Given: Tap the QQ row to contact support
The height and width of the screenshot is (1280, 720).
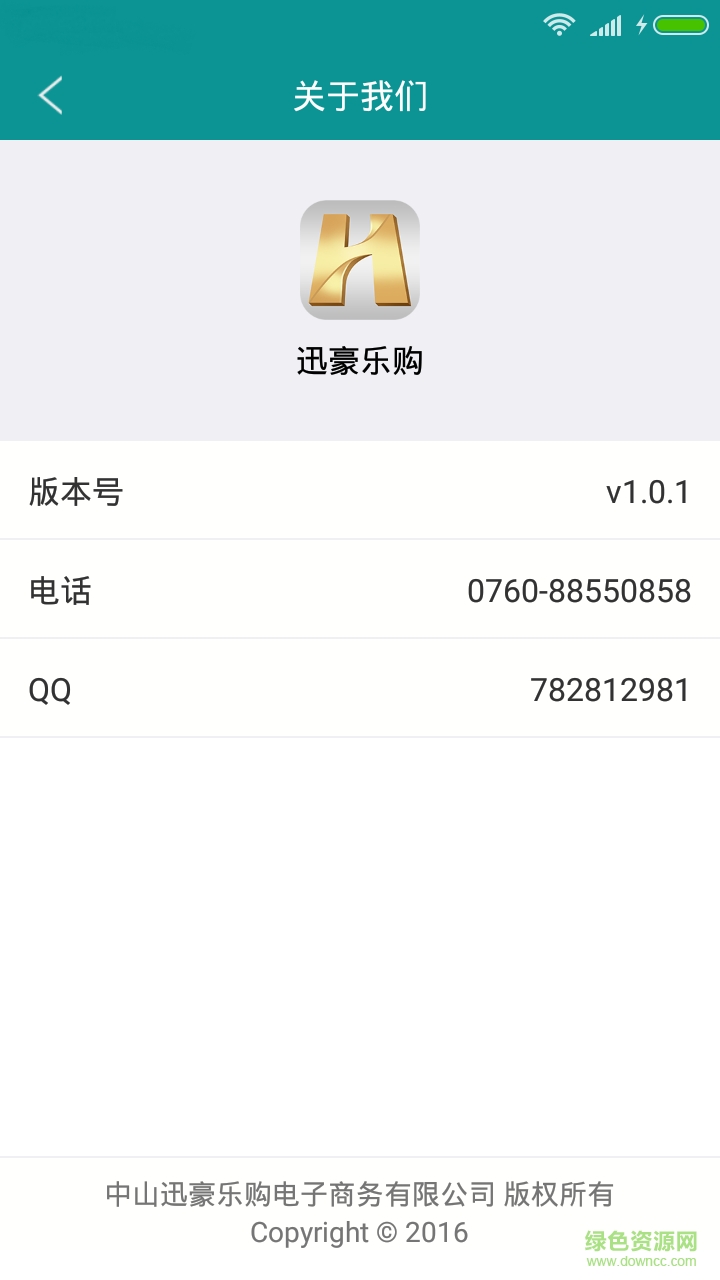Looking at the screenshot, I should pos(360,688).
